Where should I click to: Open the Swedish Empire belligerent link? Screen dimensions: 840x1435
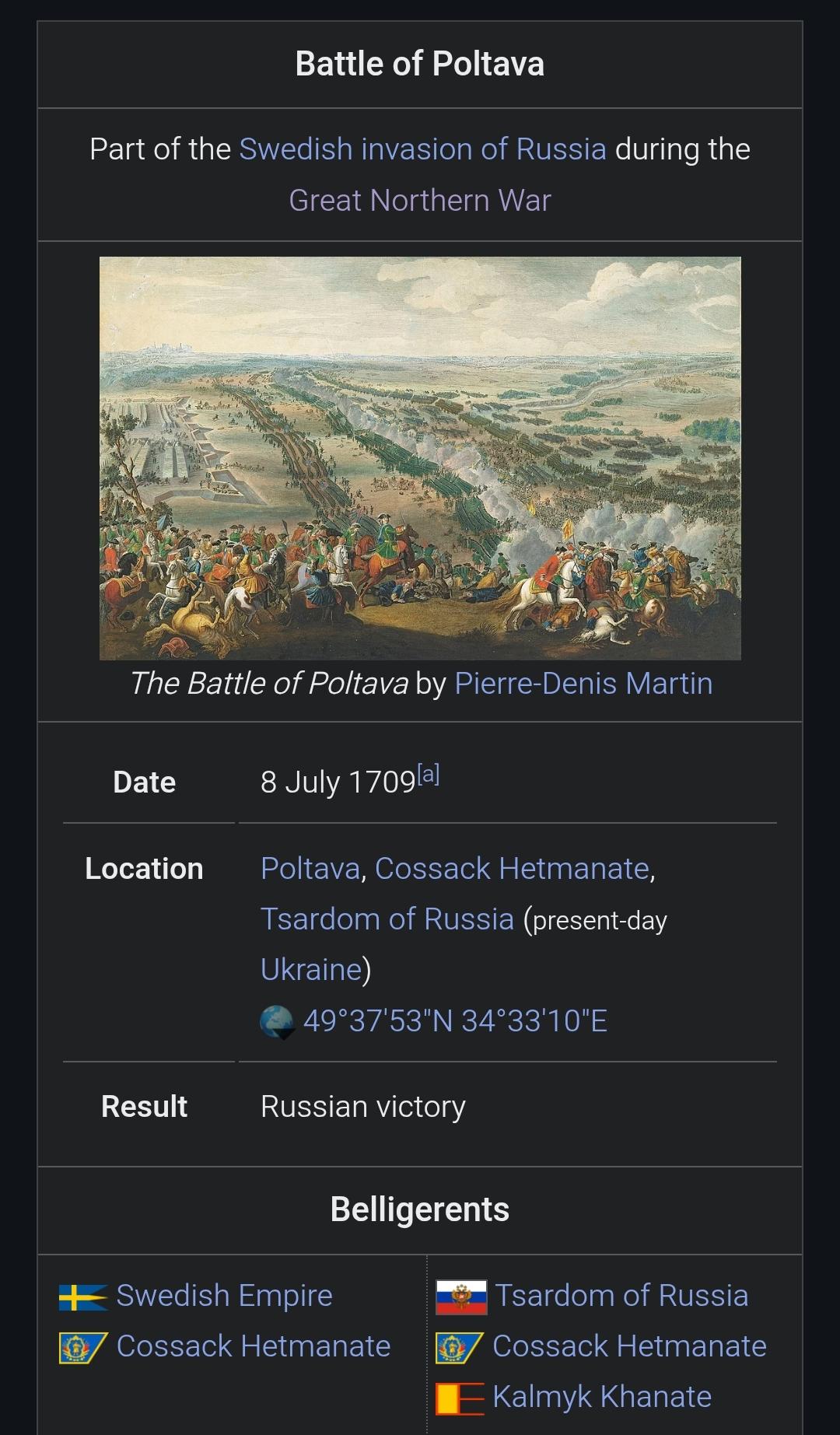tap(224, 1296)
